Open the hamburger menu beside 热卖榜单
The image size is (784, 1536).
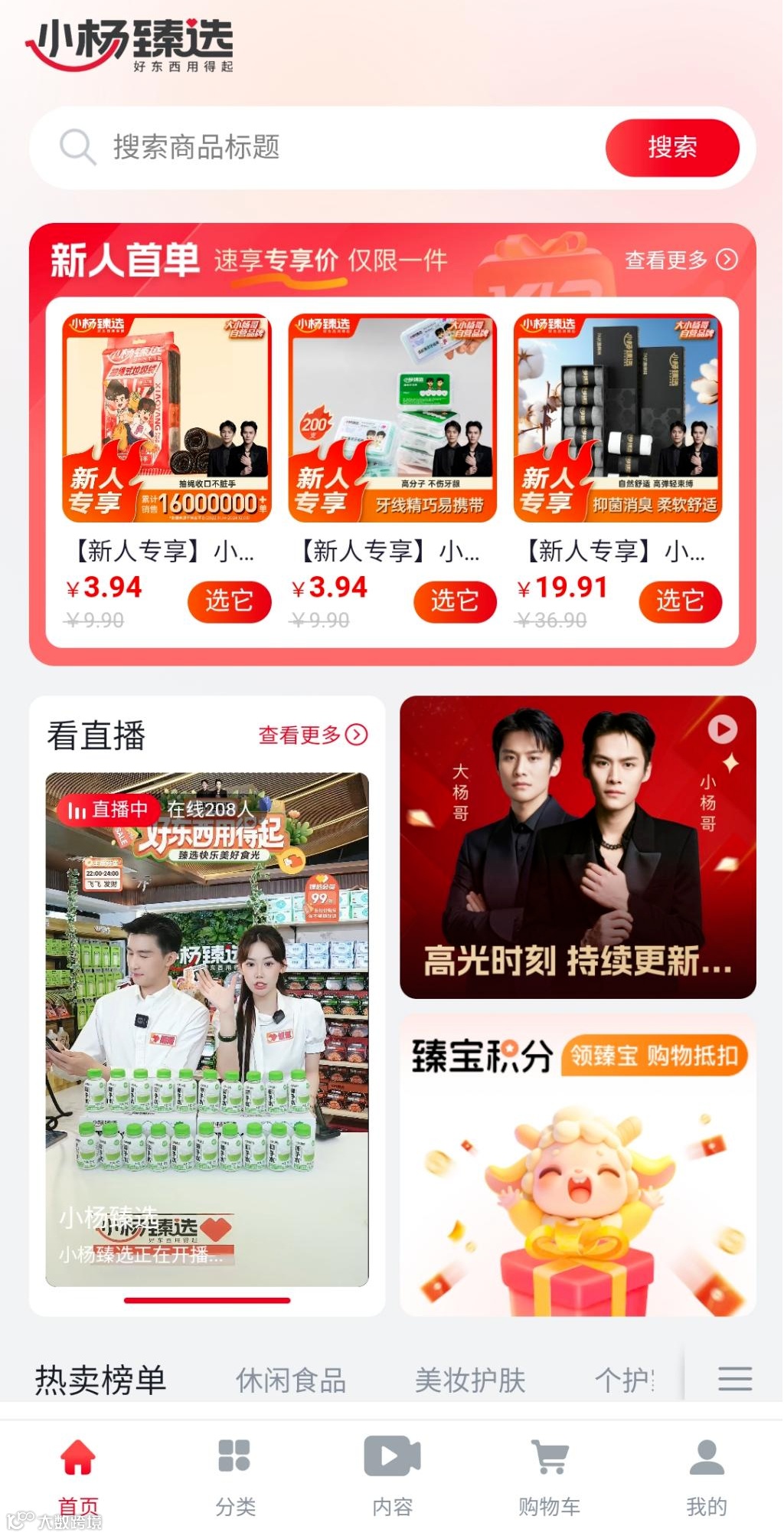(733, 1379)
